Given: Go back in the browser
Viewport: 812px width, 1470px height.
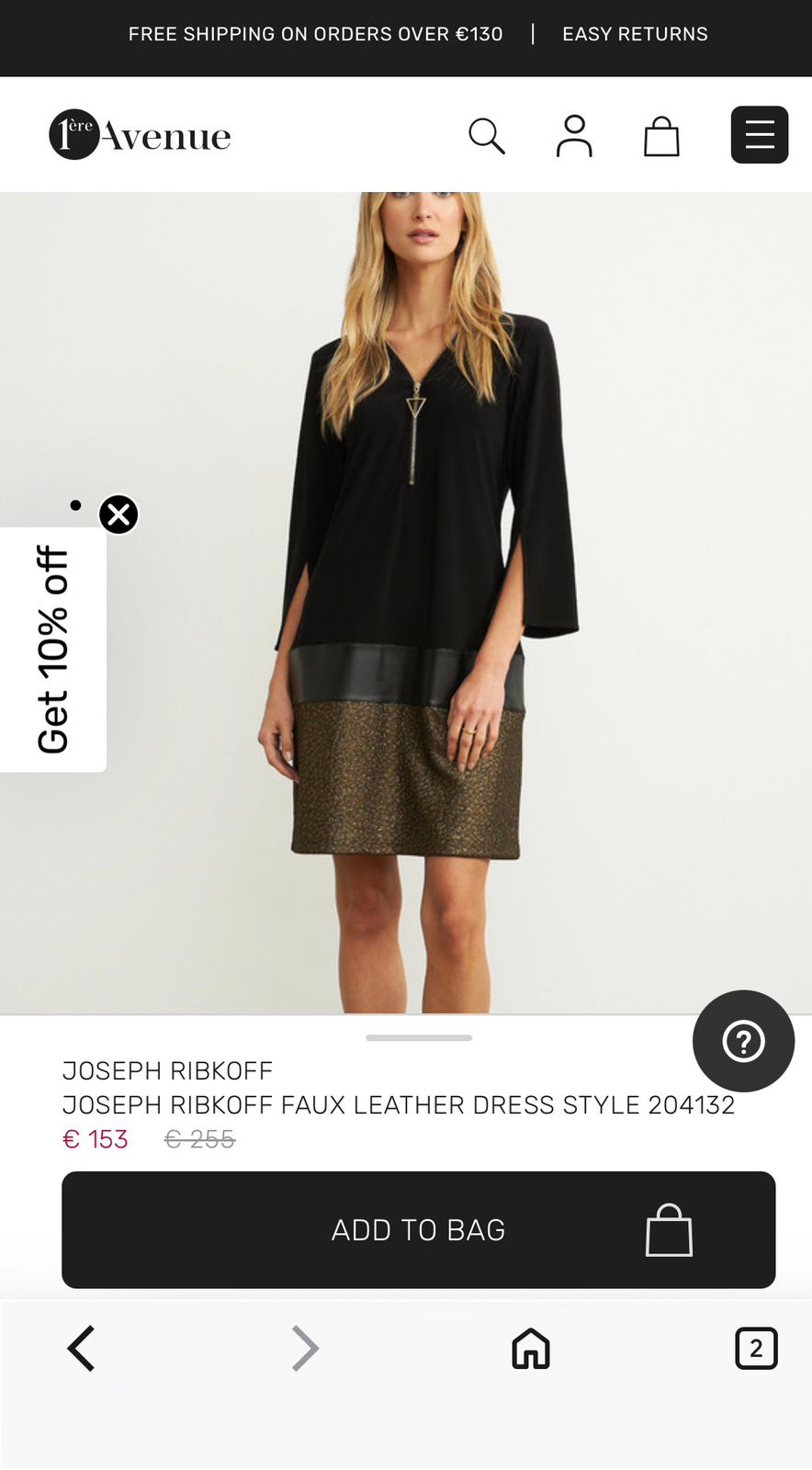Looking at the screenshot, I should click(x=81, y=1349).
